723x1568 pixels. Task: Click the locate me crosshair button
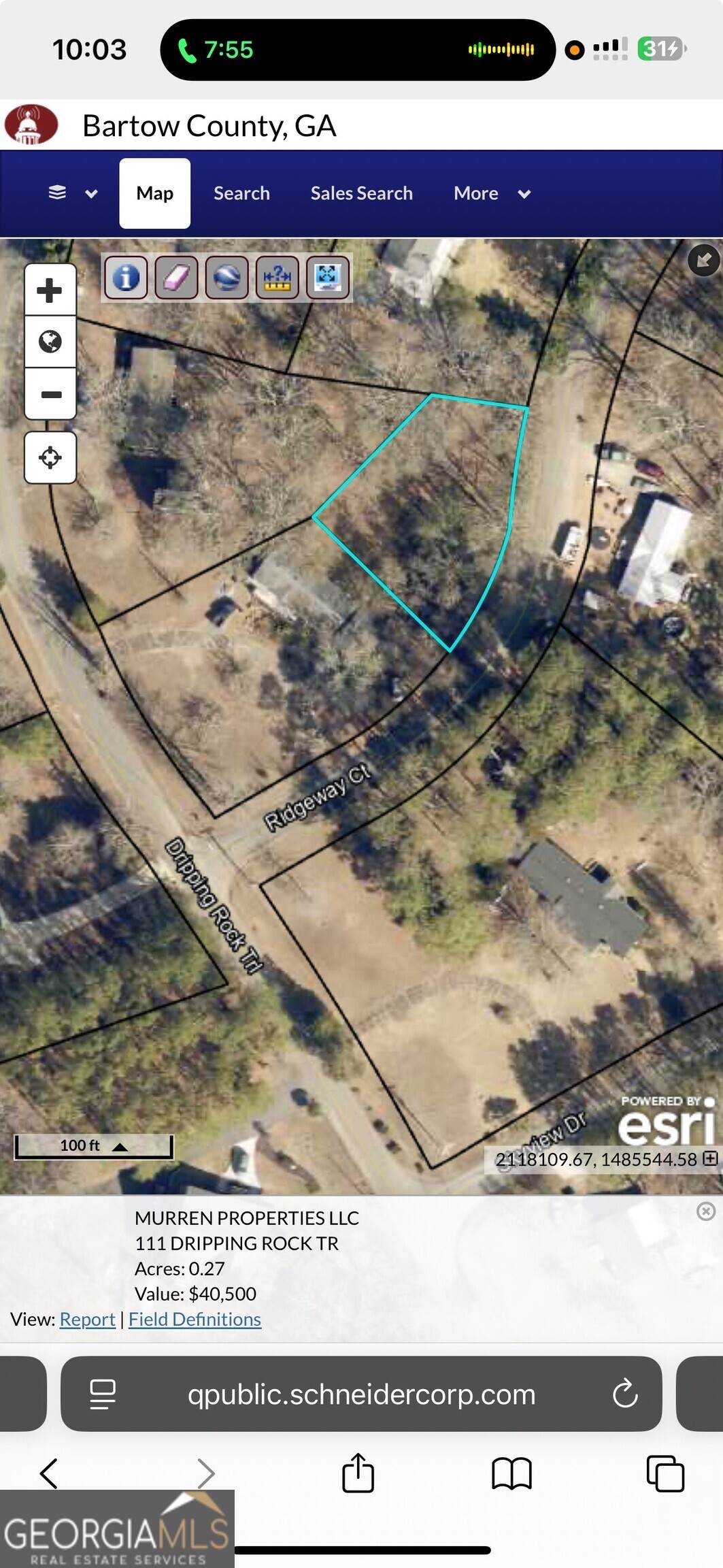(50, 457)
